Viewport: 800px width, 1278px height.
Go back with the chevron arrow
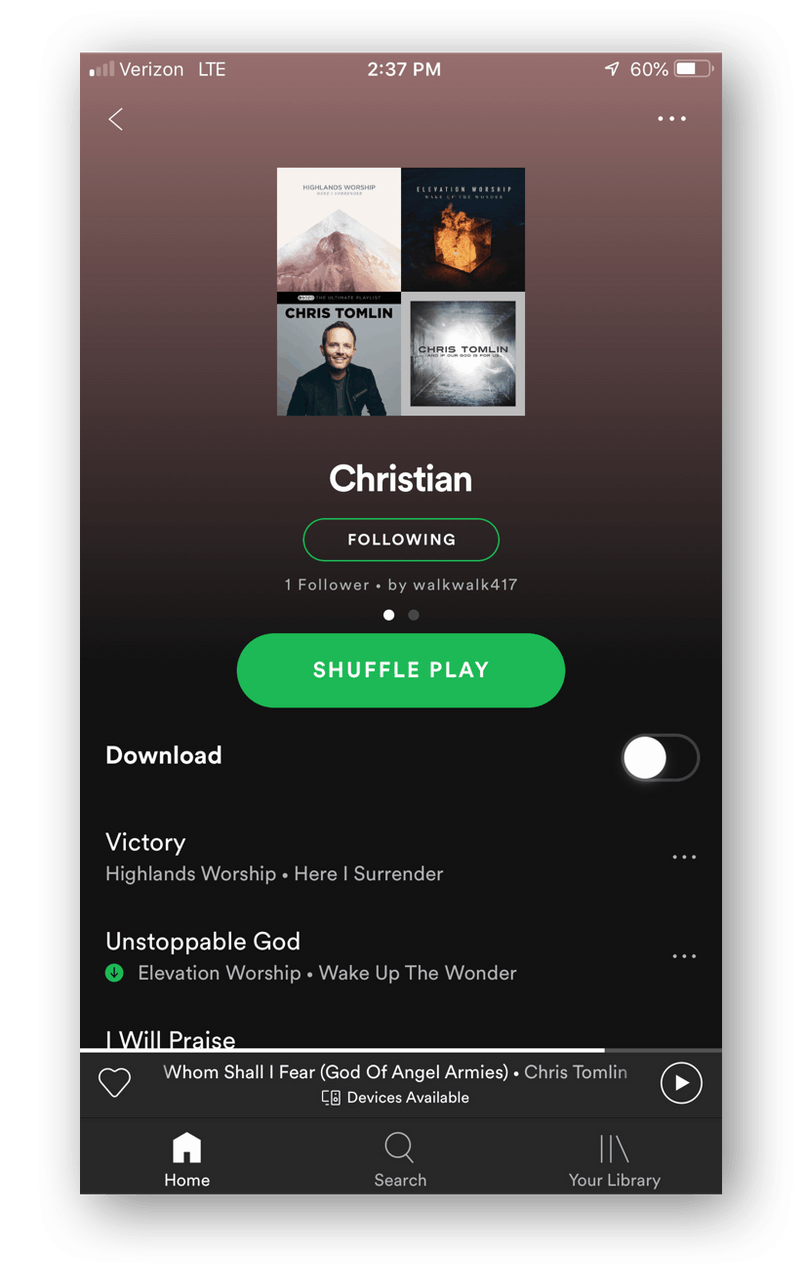(x=115, y=119)
